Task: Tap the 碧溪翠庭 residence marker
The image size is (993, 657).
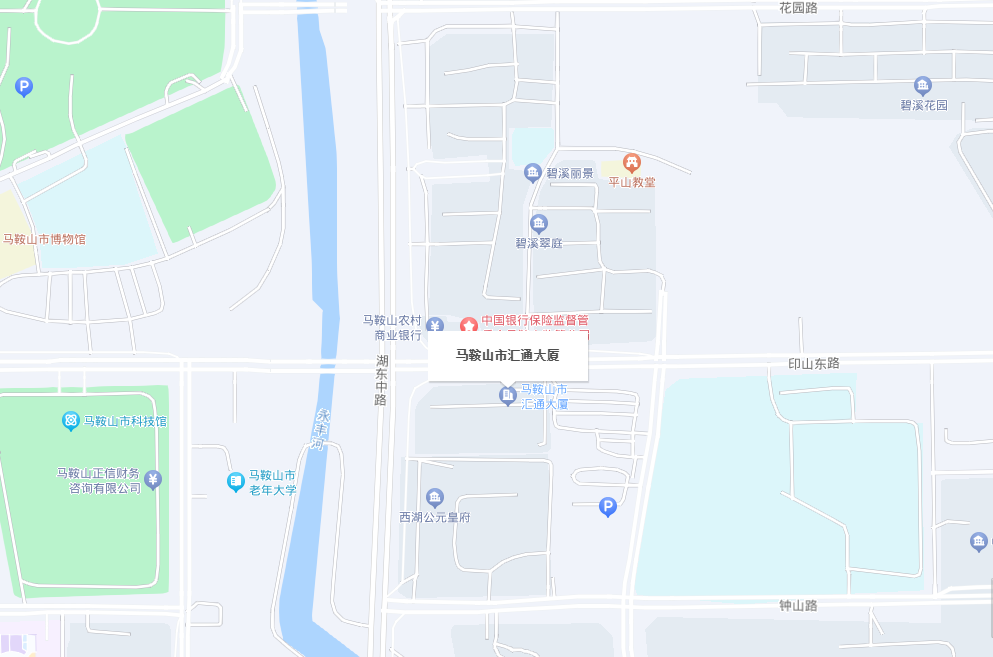Action: pyautogui.click(x=539, y=223)
